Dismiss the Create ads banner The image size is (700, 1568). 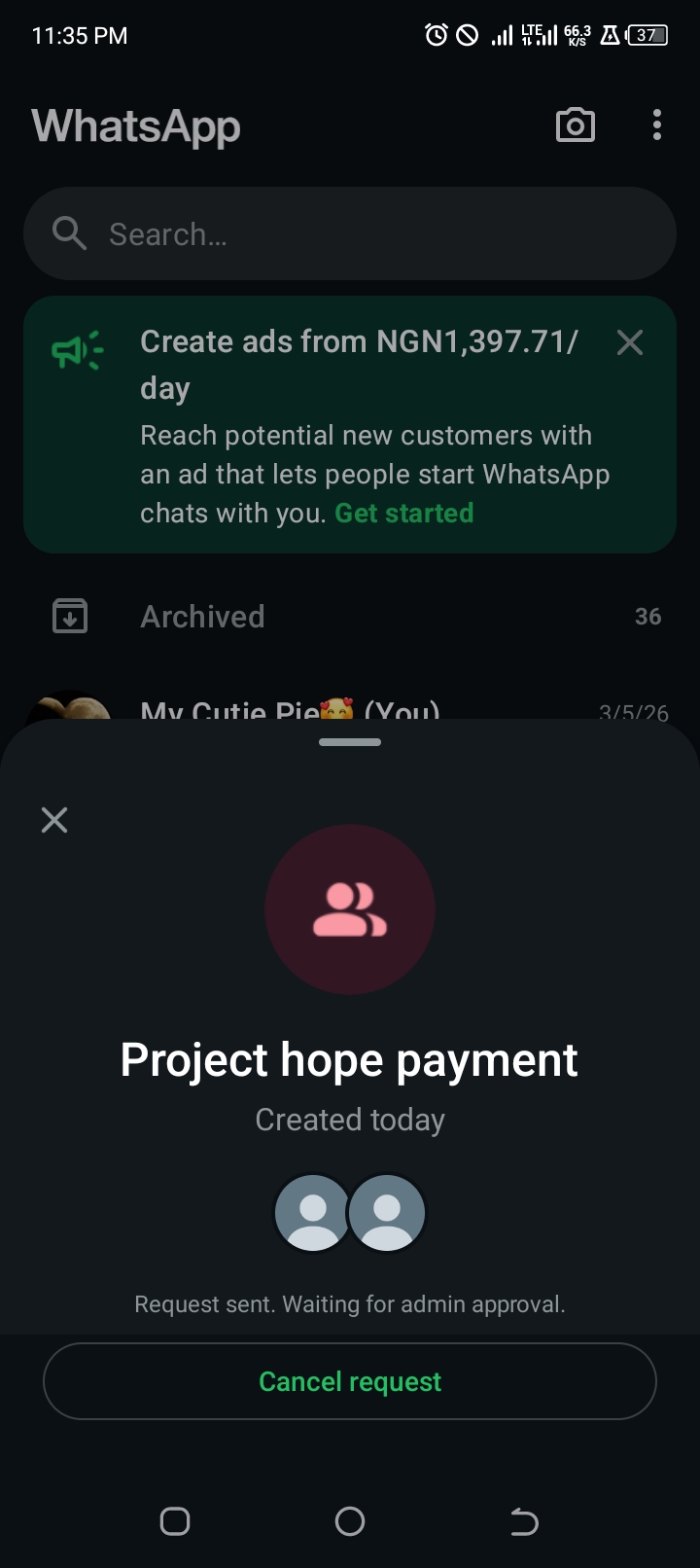coord(630,342)
